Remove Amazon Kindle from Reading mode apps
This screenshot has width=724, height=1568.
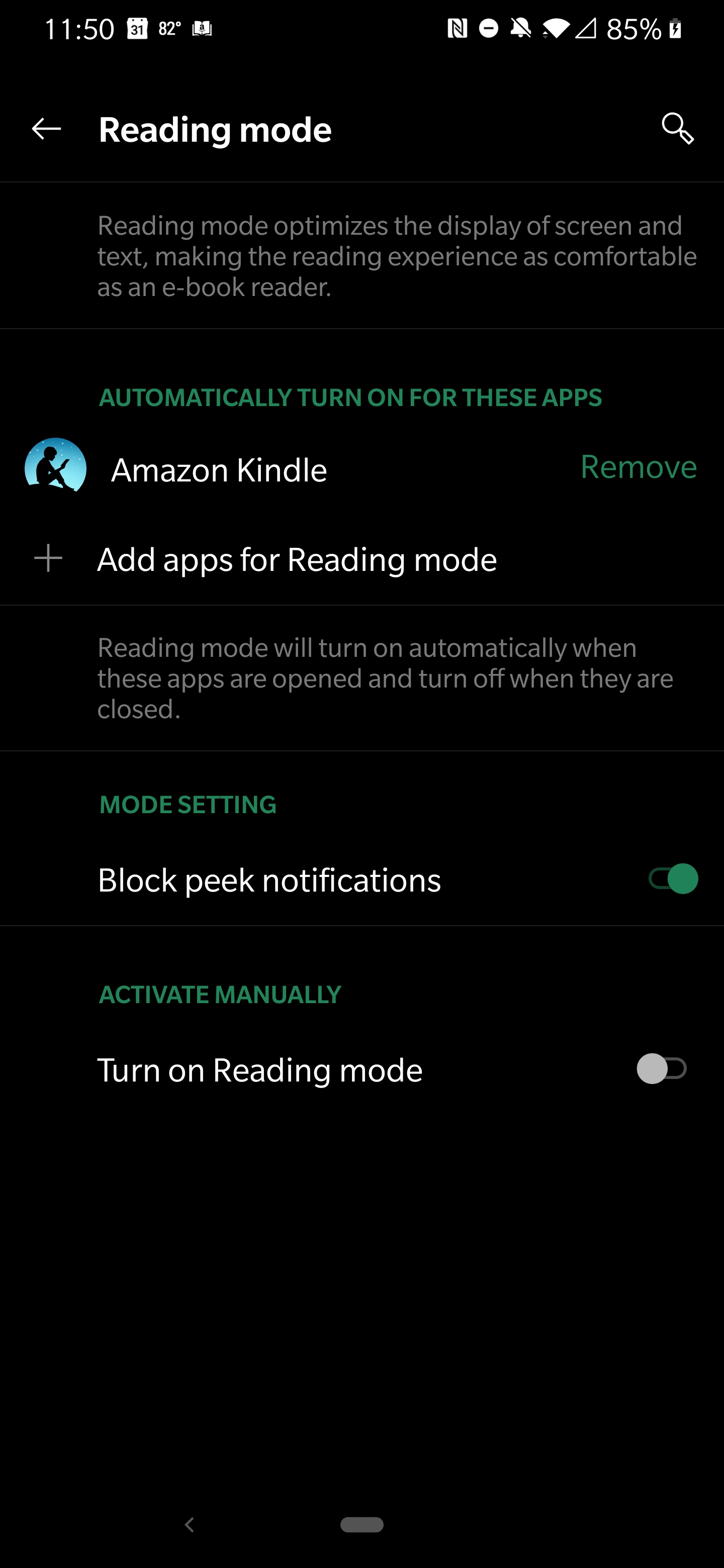[638, 467]
